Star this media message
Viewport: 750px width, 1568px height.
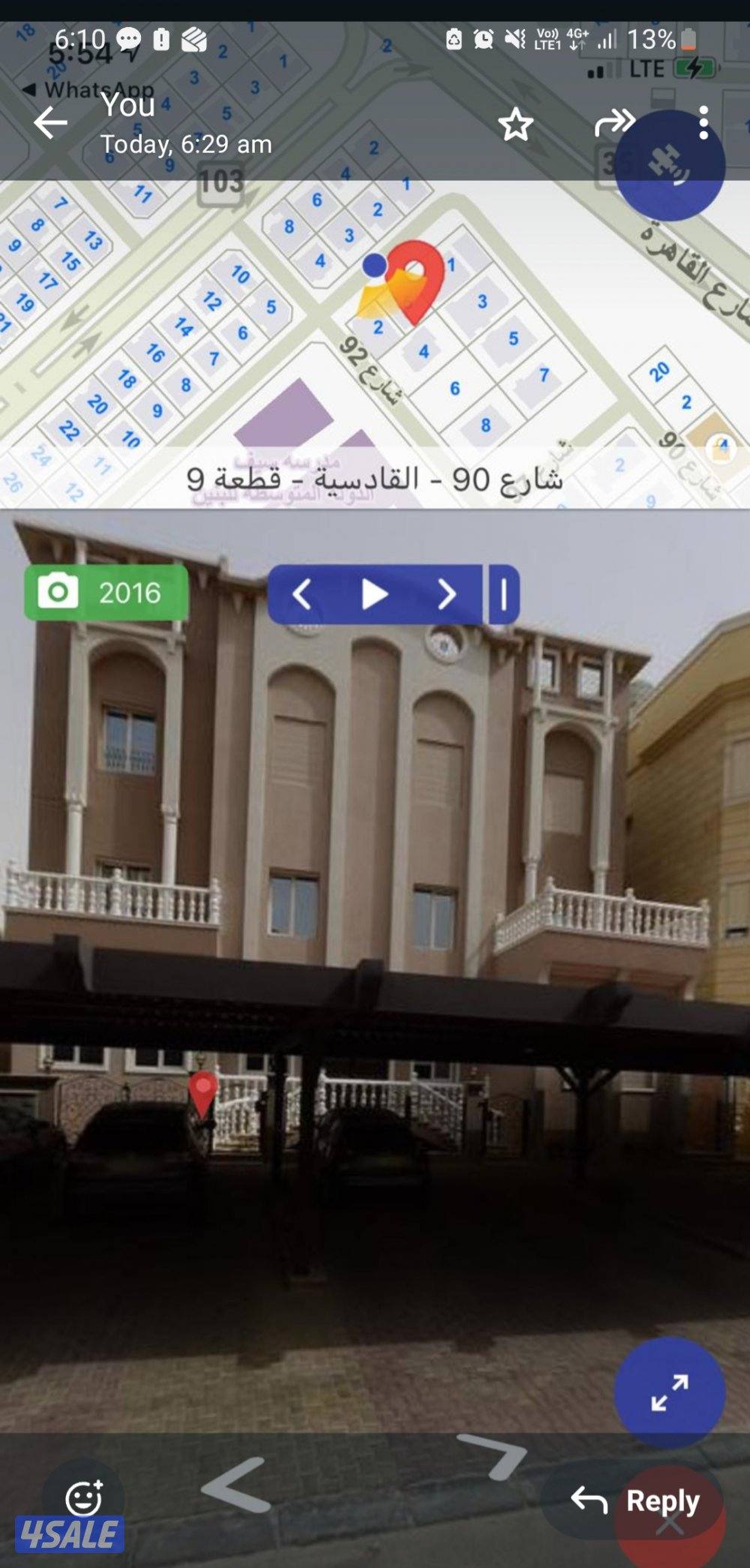click(x=516, y=125)
